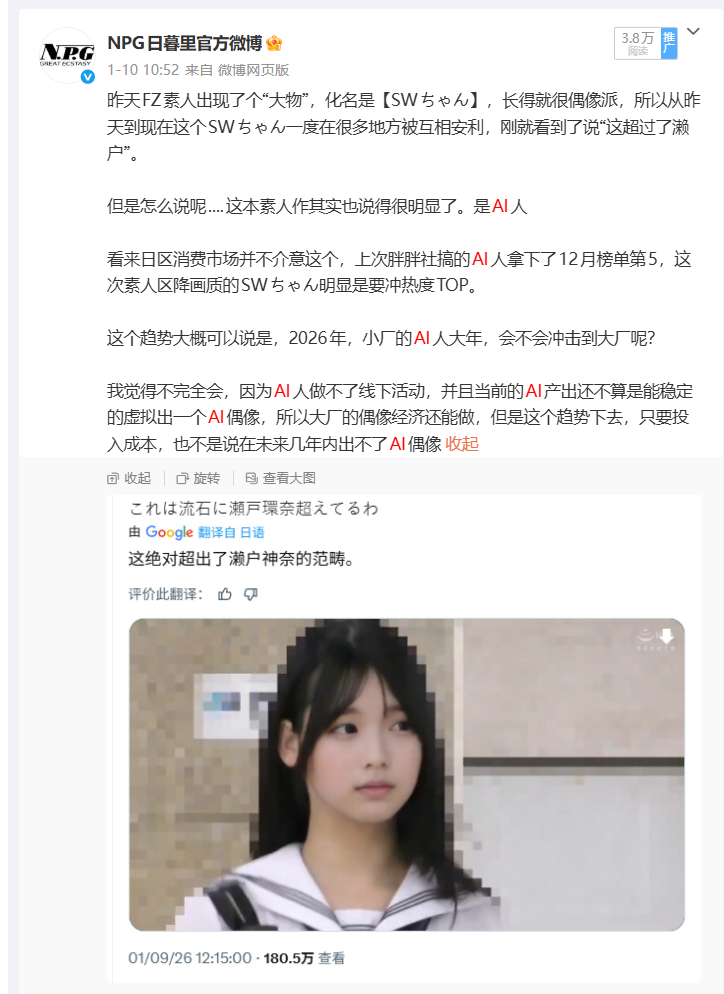
Task: Tap the 推广 promote button
Action: click(x=669, y=43)
